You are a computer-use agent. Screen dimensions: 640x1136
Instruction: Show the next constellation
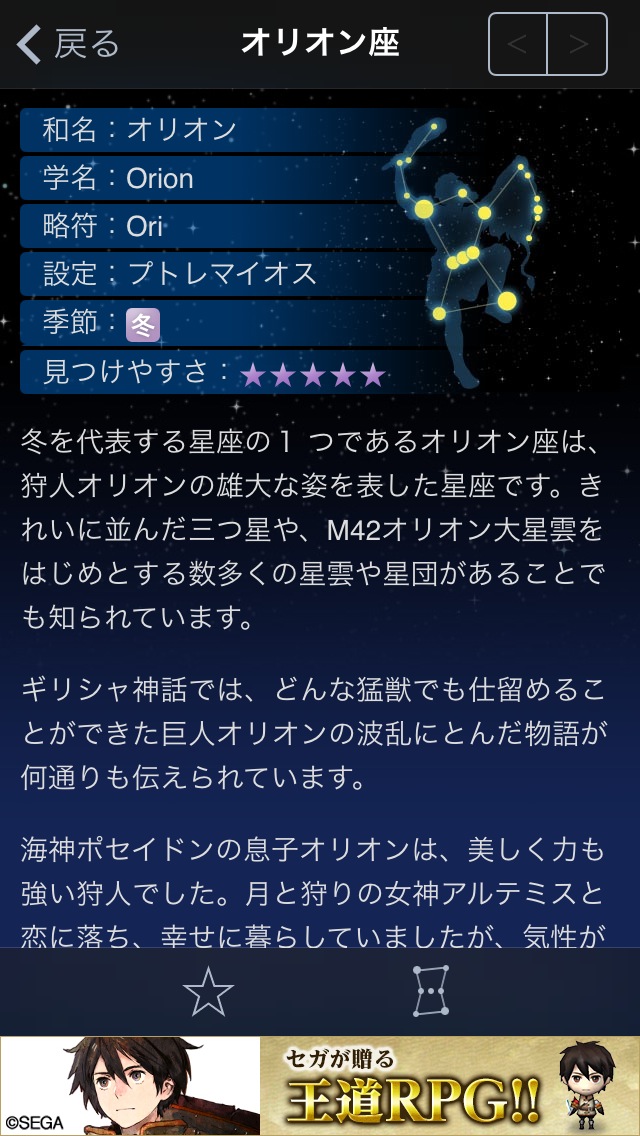tap(577, 45)
